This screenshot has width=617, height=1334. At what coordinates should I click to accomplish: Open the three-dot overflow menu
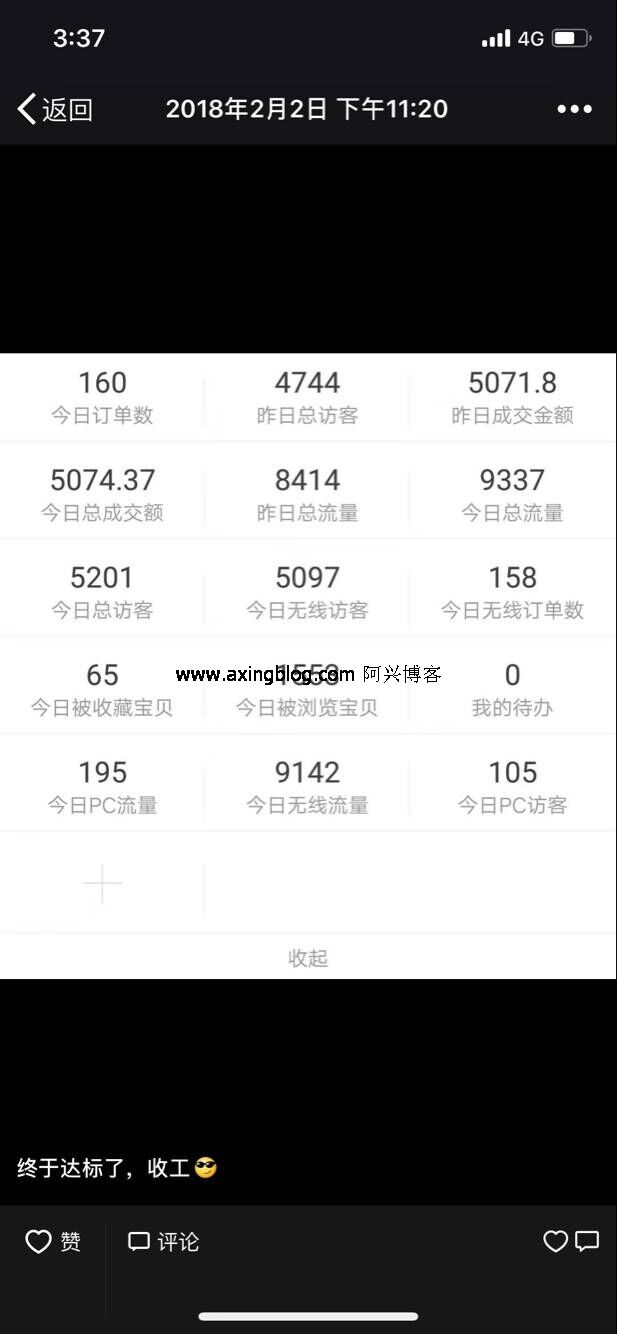[574, 109]
